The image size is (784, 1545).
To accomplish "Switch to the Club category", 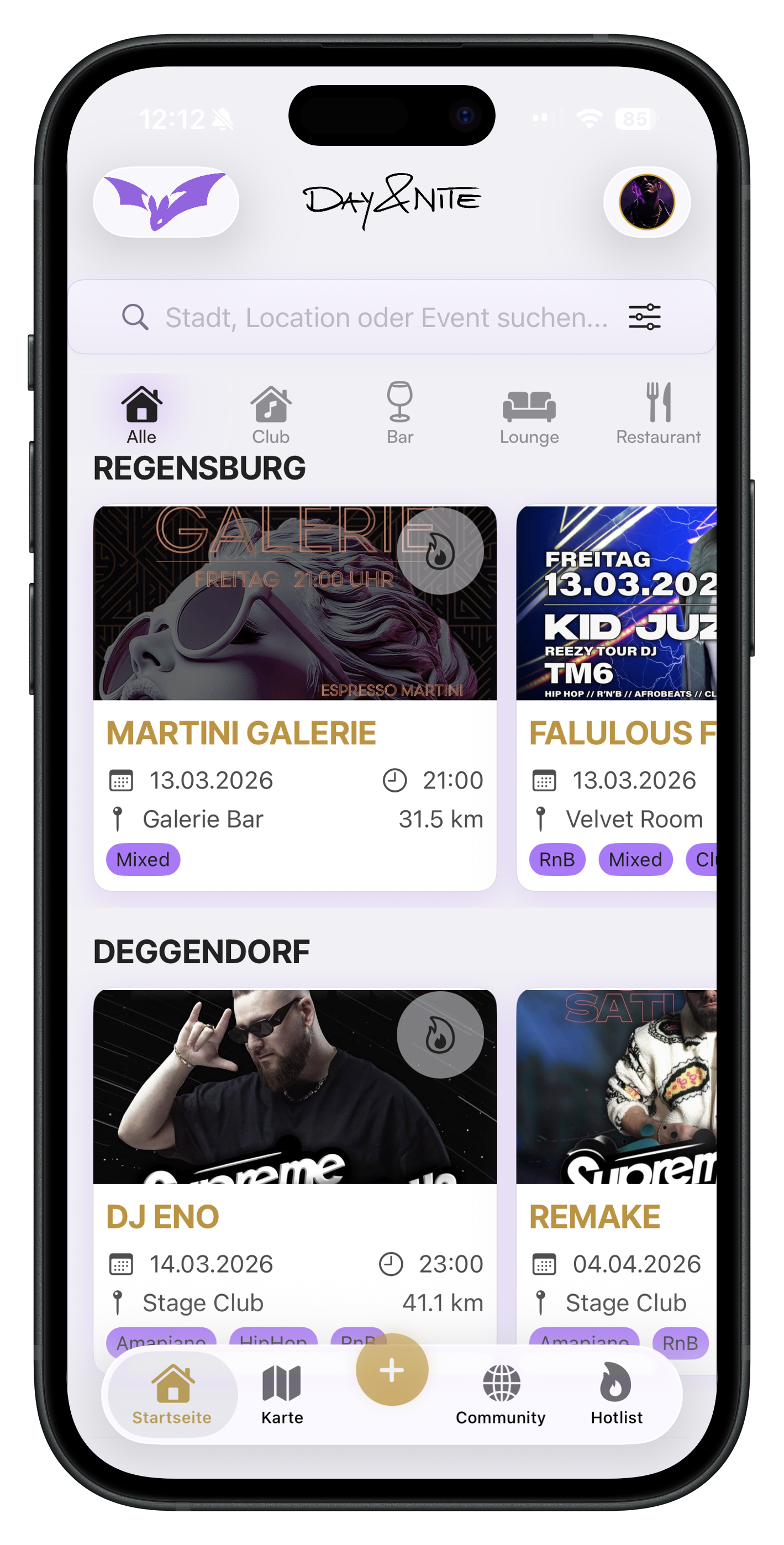I will coord(271,414).
